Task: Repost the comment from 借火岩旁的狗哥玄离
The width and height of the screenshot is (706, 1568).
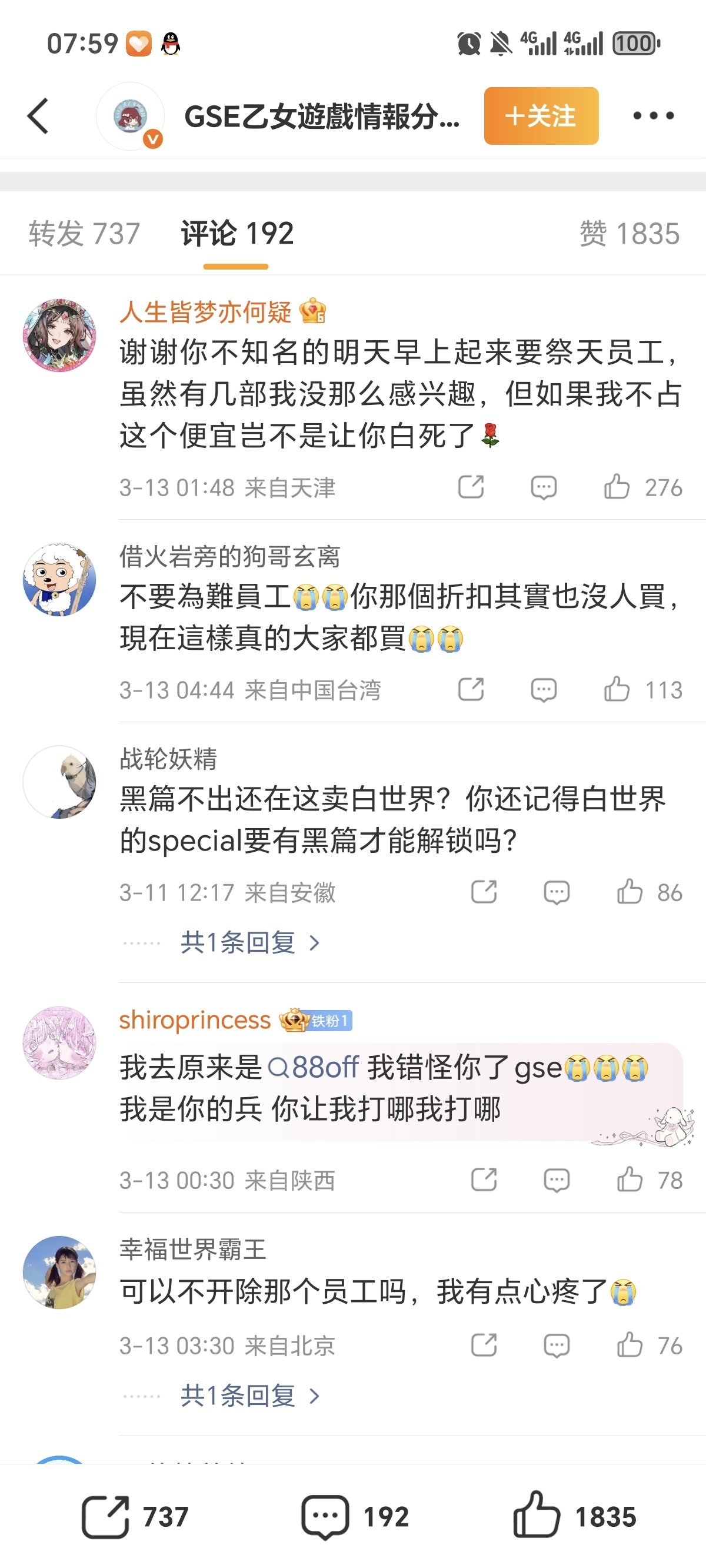Action: pos(471,690)
